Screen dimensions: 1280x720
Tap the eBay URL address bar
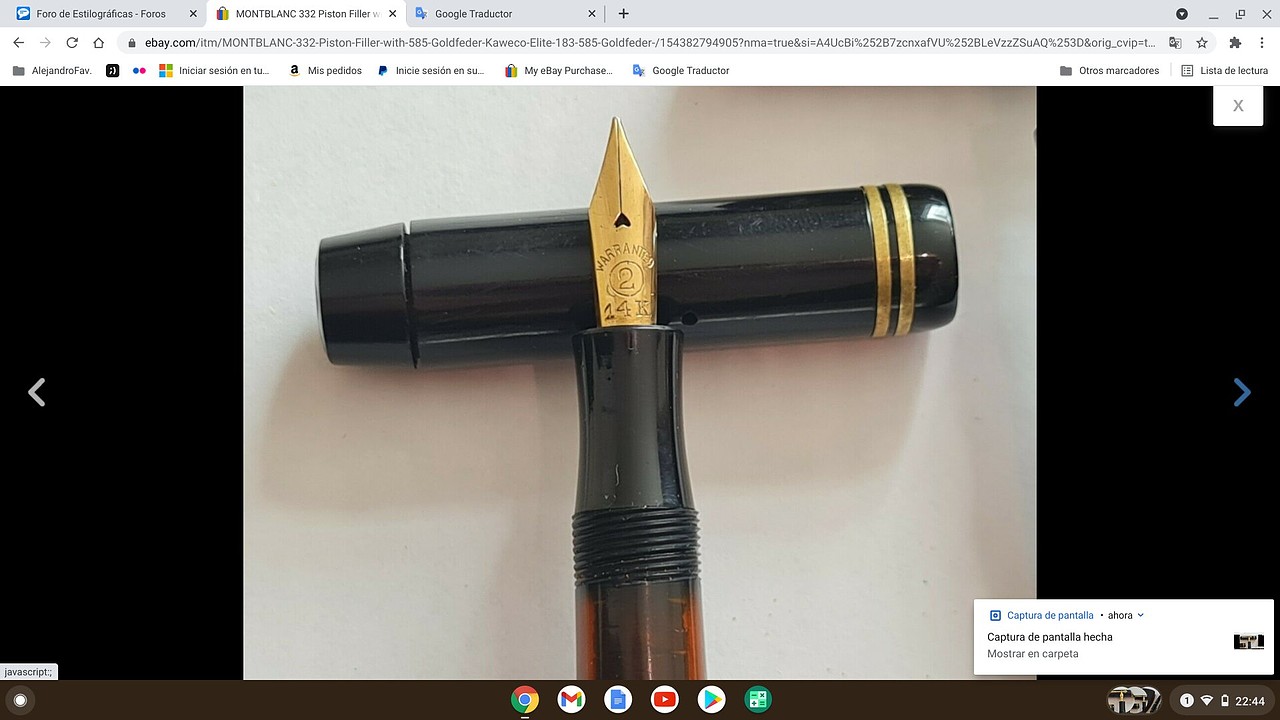(x=640, y=43)
